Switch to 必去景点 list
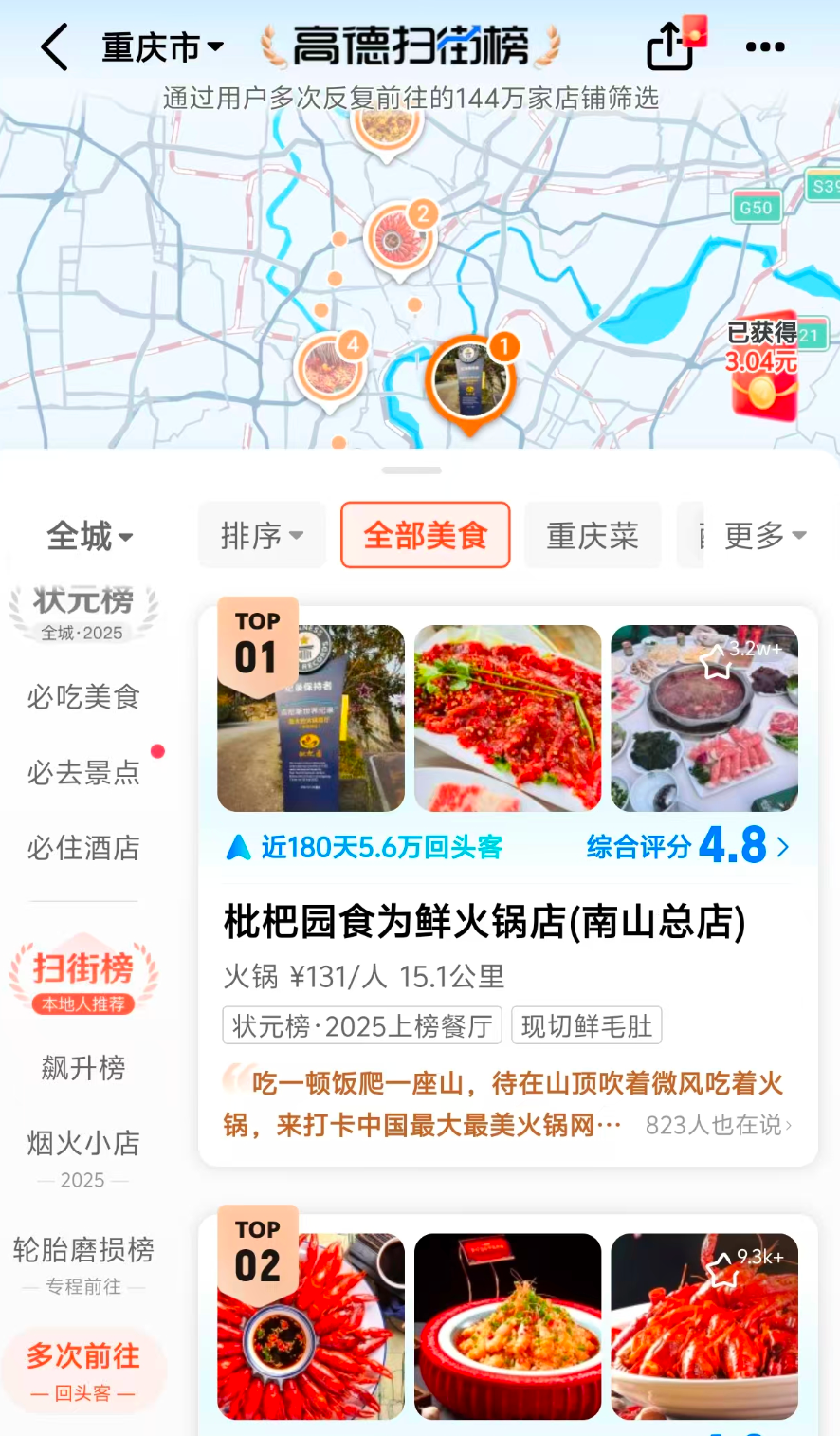Viewport: 840px width, 1436px height. (83, 773)
